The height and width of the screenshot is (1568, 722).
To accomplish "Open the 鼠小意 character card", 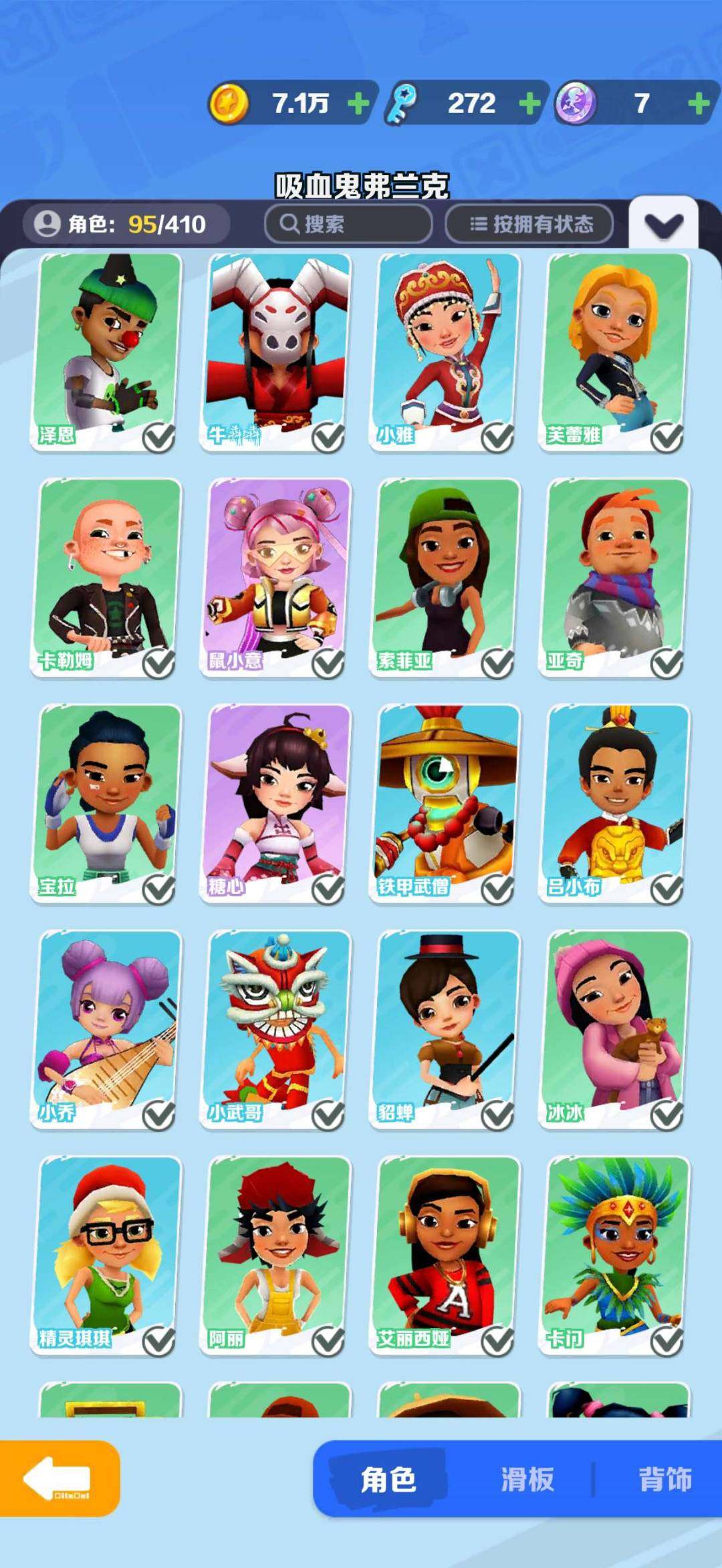I will (x=277, y=576).
